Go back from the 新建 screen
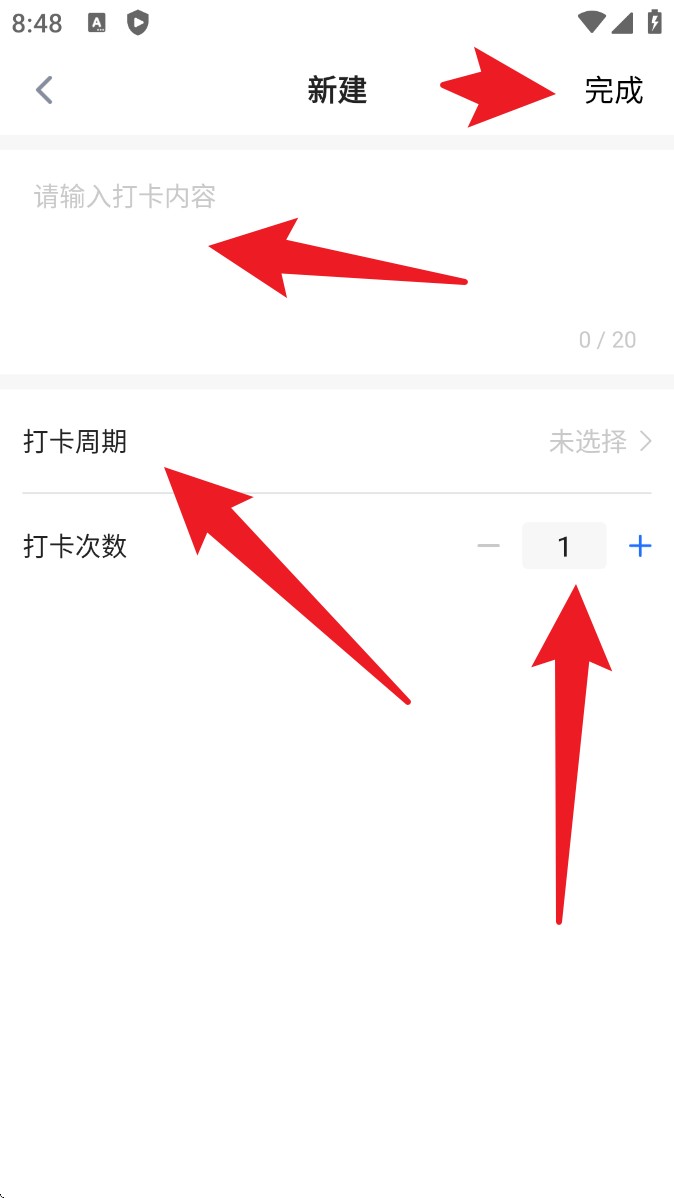The width and height of the screenshot is (674, 1198). (44, 90)
